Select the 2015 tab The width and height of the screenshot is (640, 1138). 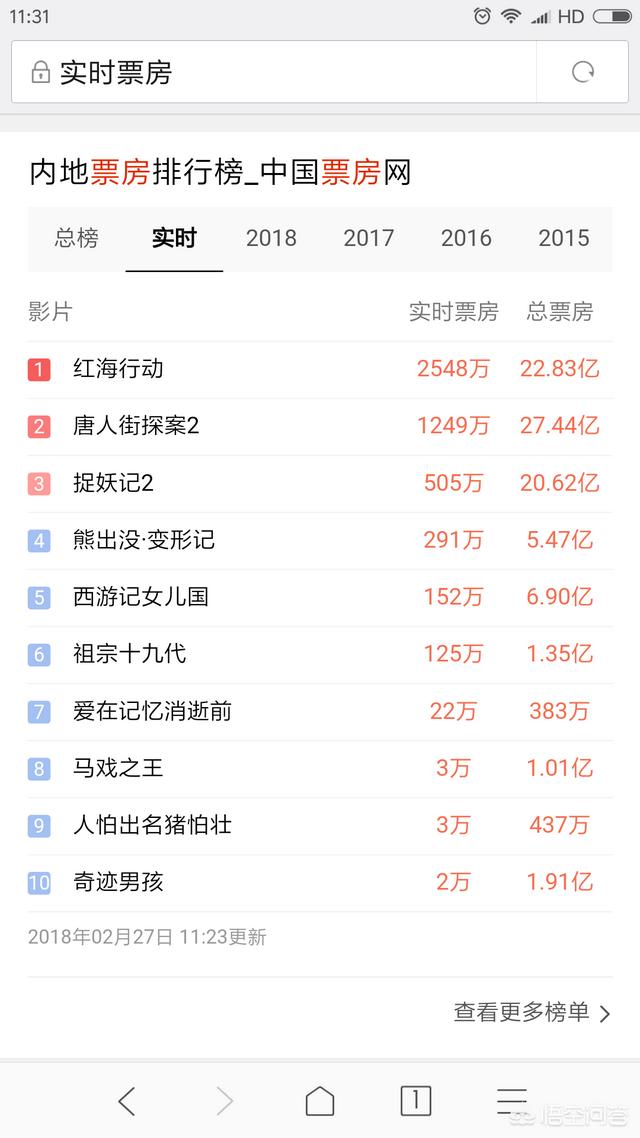(564, 238)
